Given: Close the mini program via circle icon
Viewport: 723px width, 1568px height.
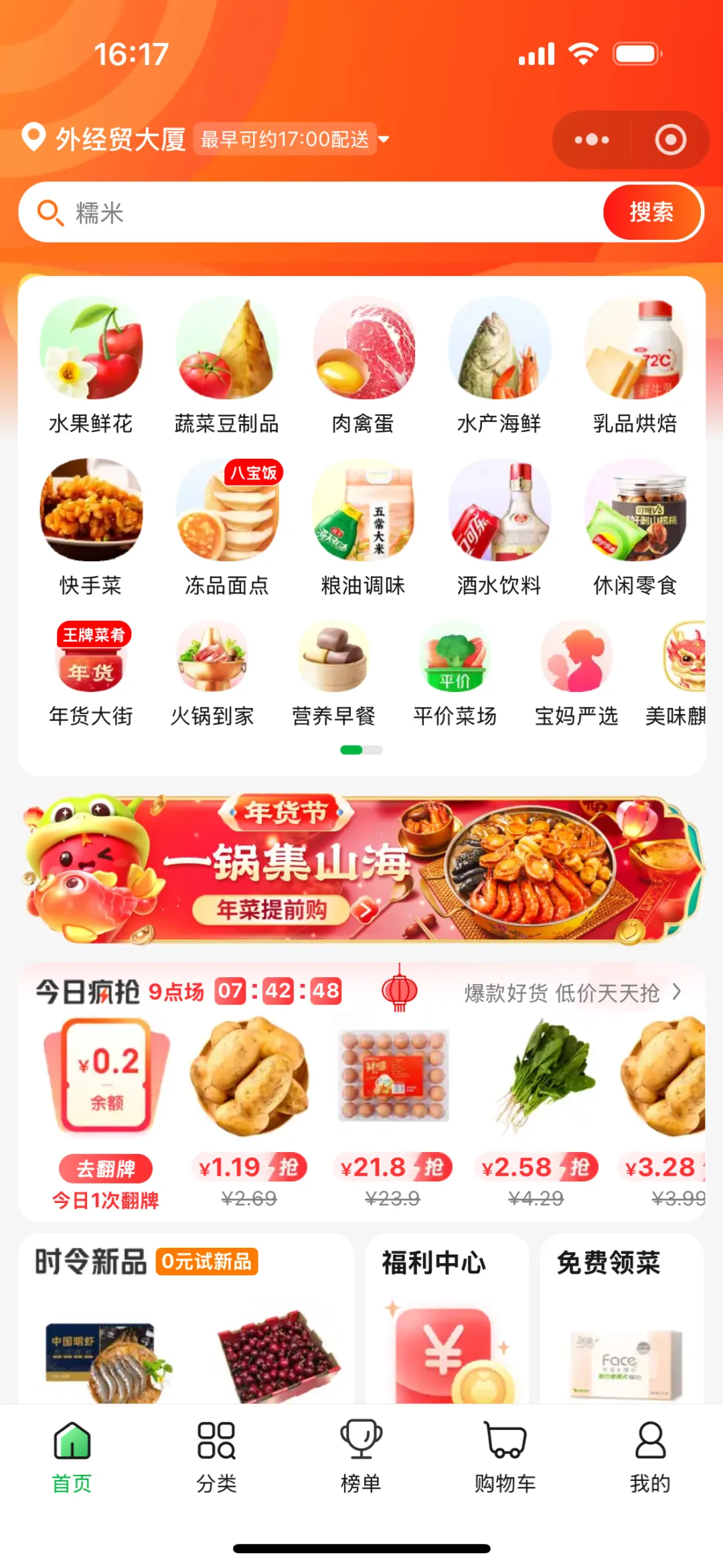Looking at the screenshot, I should tap(670, 140).
